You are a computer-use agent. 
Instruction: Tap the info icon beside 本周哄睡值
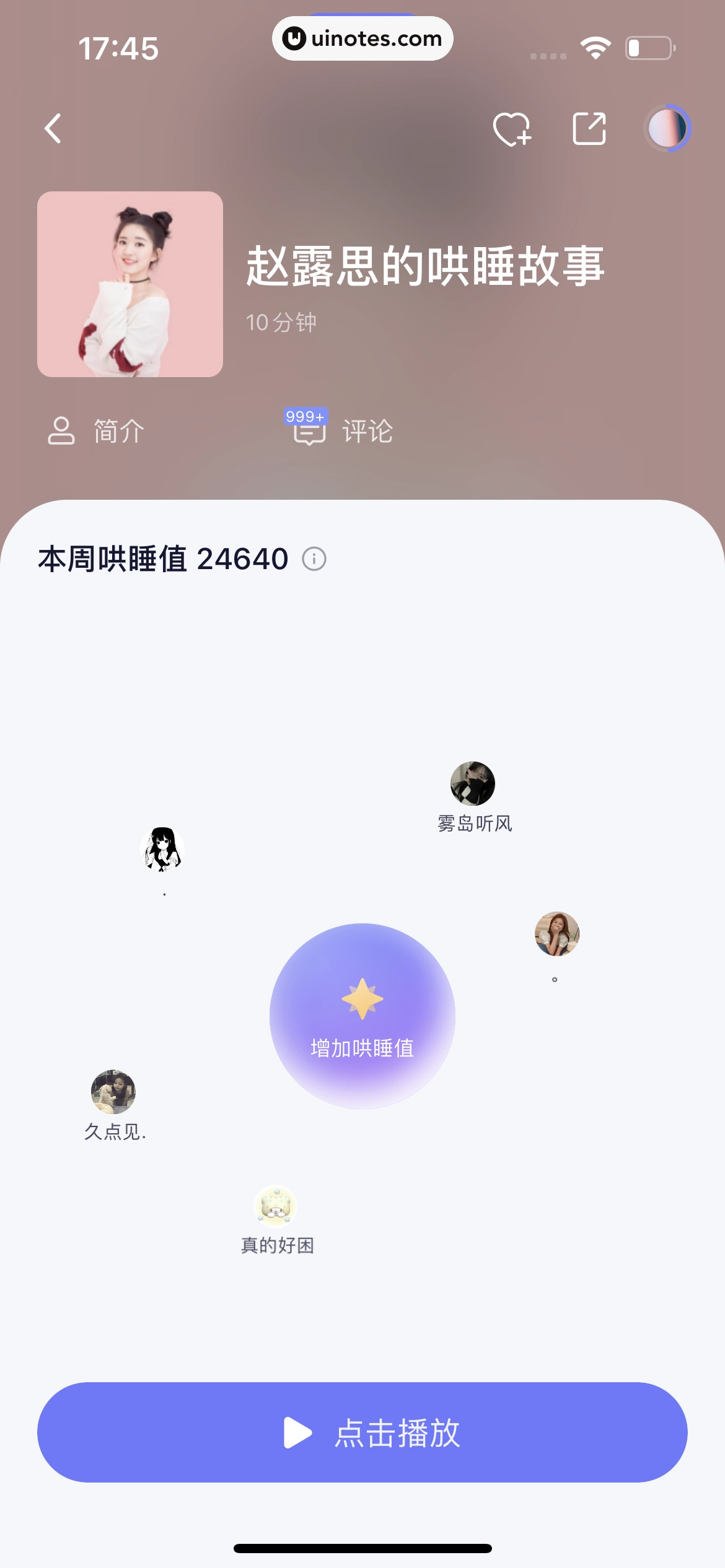pyautogui.click(x=315, y=559)
